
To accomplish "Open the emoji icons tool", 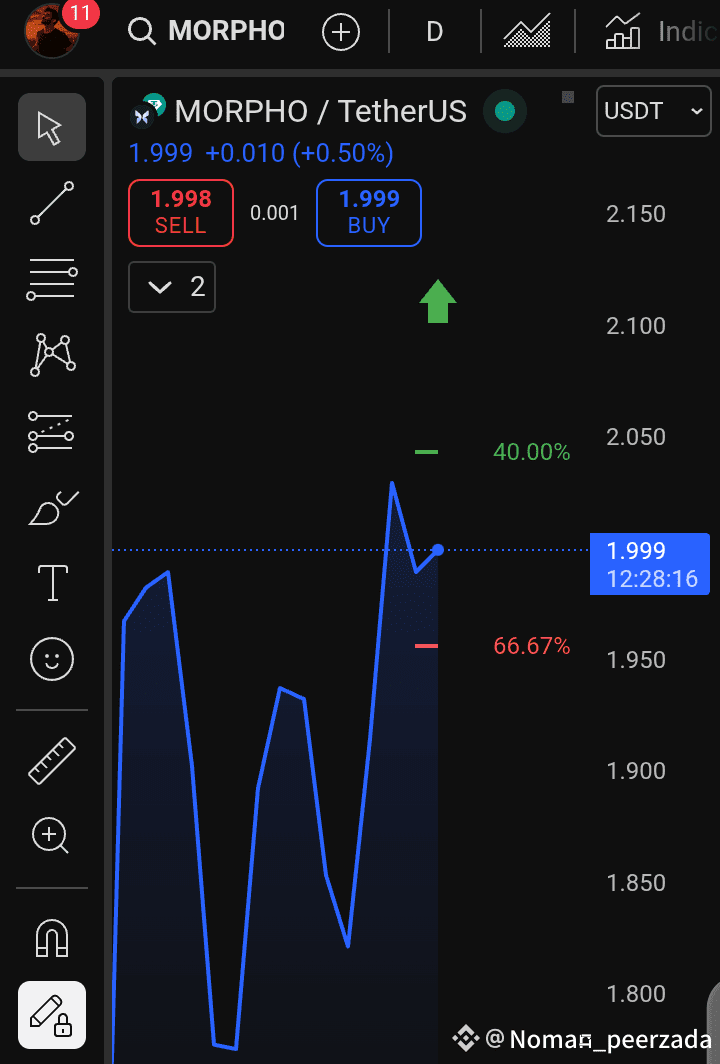I will pyautogui.click(x=51, y=659).
